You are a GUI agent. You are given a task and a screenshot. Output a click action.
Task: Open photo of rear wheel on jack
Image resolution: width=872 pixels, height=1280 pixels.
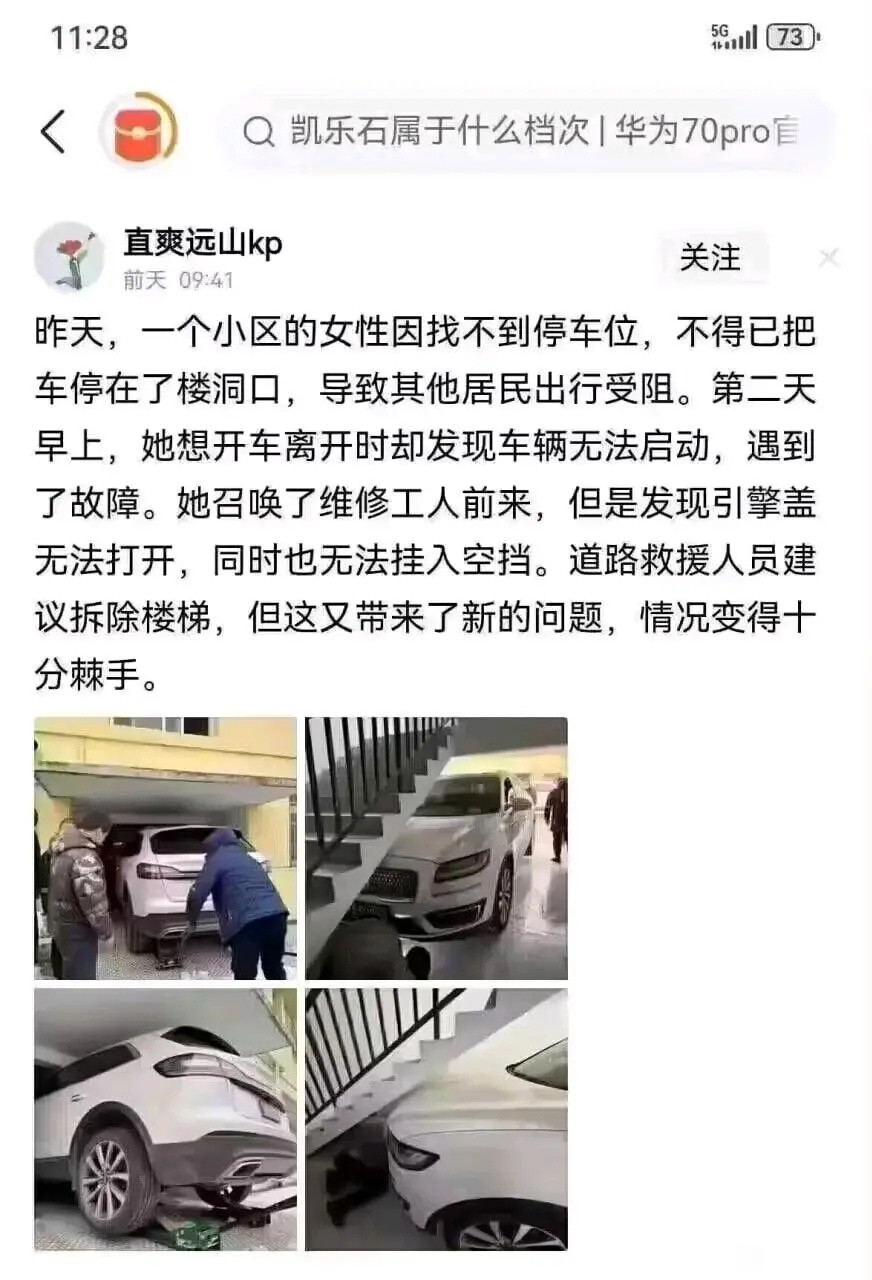pos(166,1119)
